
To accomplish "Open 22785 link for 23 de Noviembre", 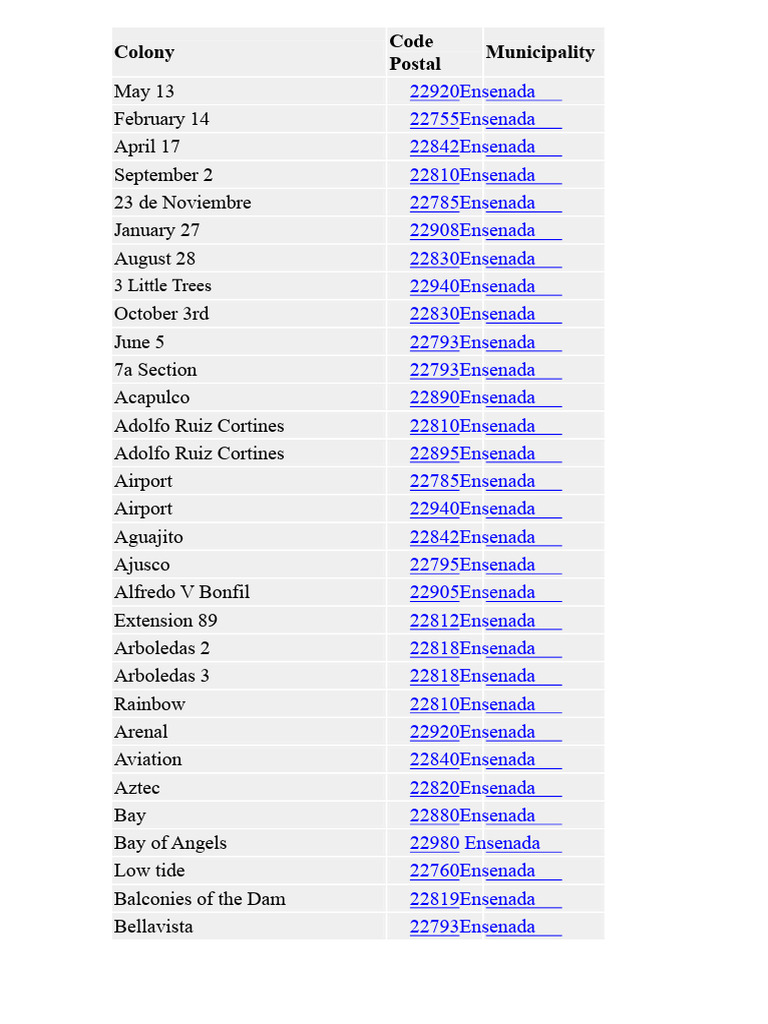I will pos(434,202).
